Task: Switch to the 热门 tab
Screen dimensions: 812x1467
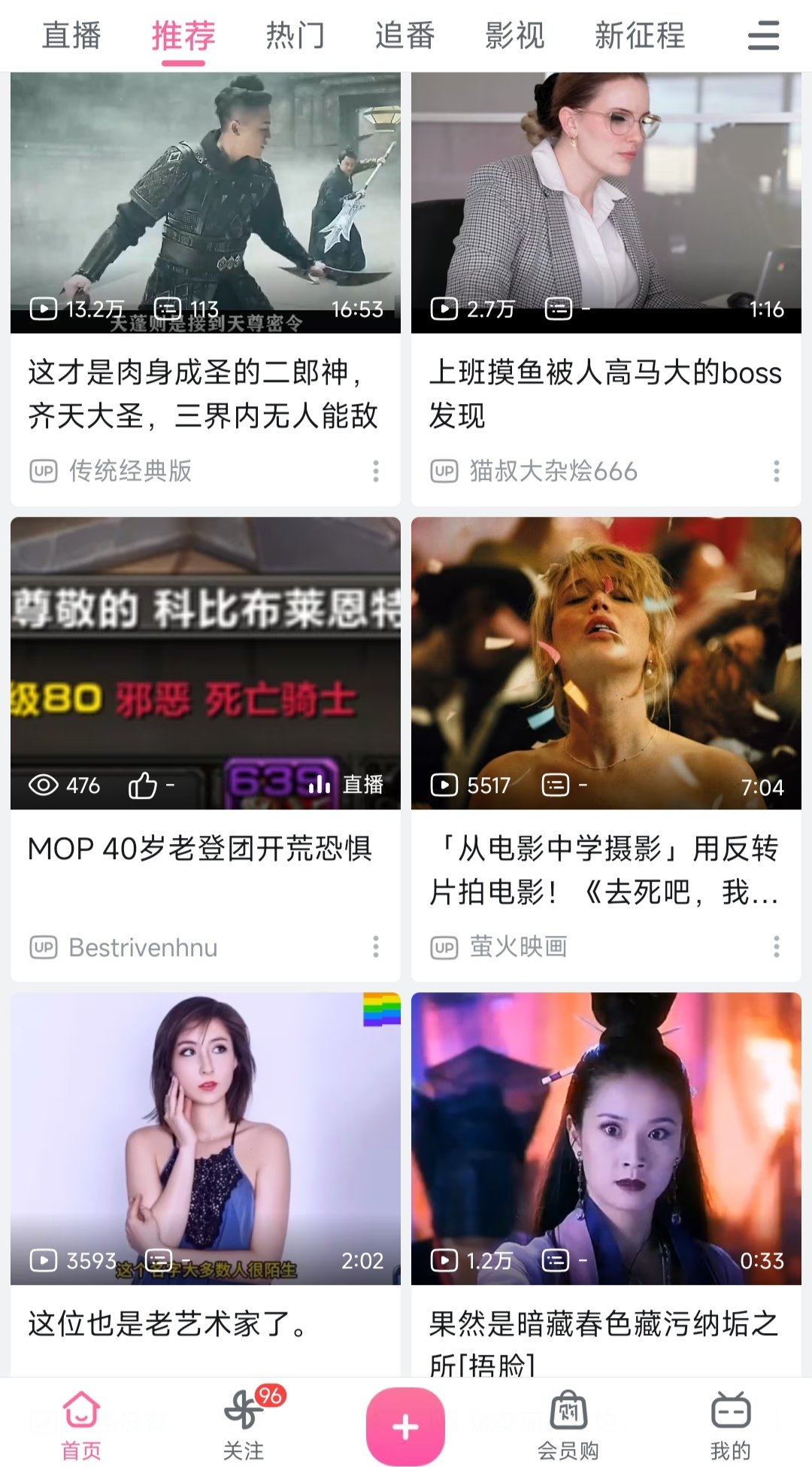Action: pos(295,35)
